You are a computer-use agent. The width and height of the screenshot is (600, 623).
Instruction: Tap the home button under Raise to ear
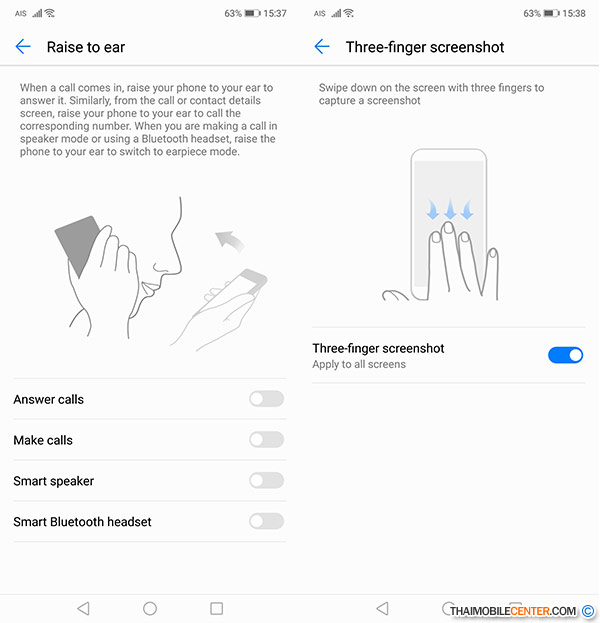point(150,608)
